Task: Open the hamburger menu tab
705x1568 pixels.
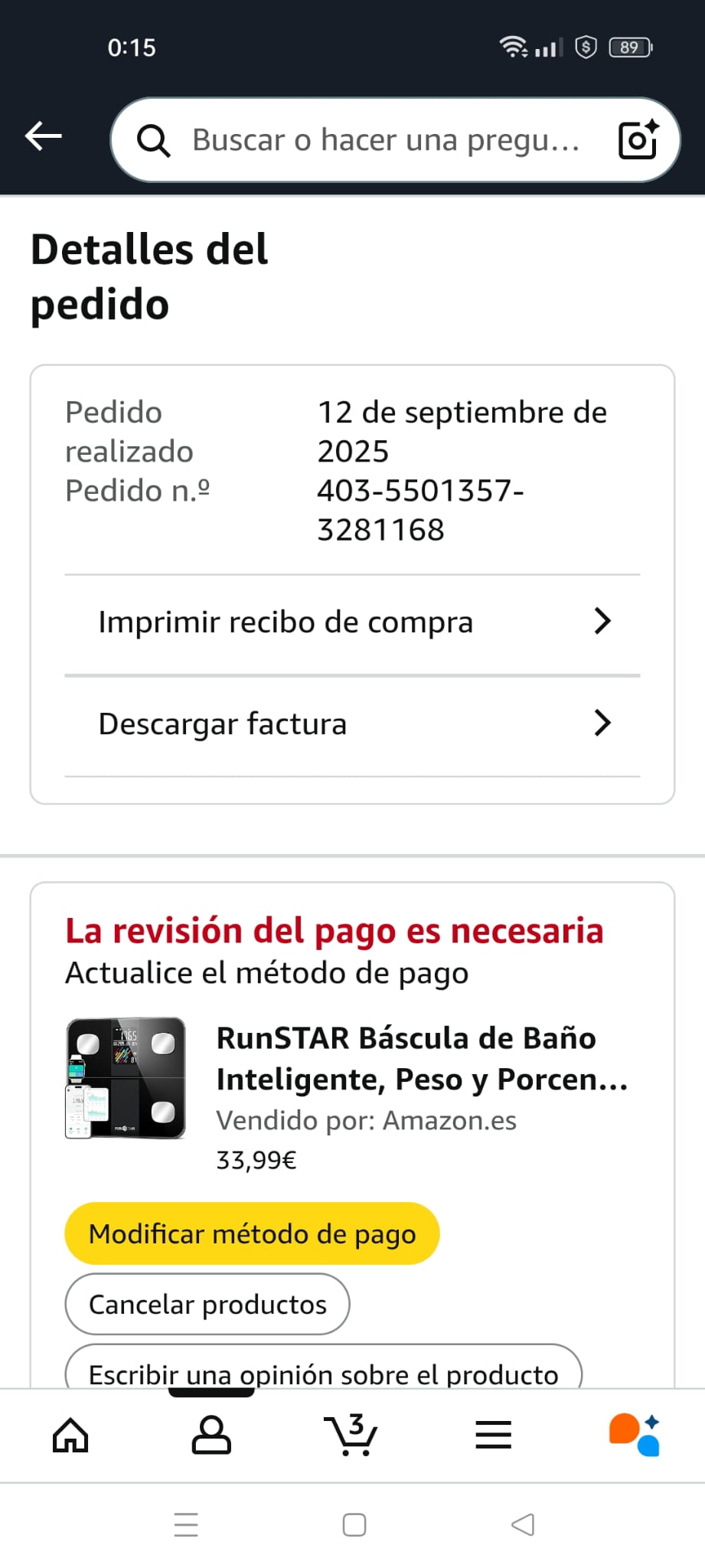Action: [493, 1435]
